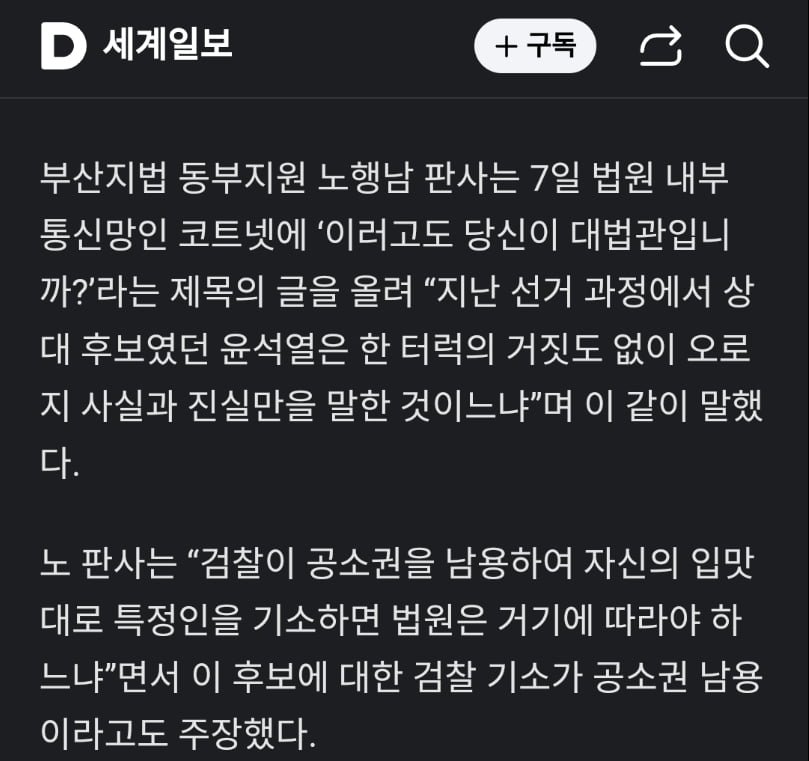
Task: Subscribe to 세계일보 with the 구독 button
Action: (535, 46)
